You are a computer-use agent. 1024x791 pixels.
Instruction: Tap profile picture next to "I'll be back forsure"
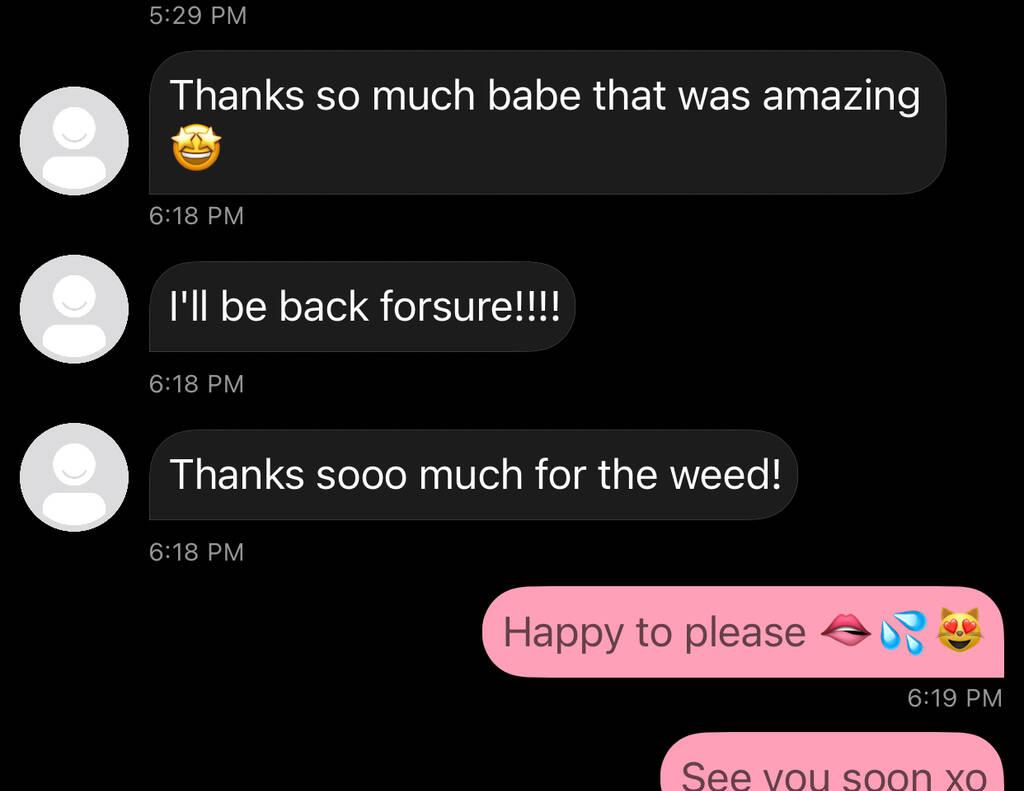tap(74, 309)
